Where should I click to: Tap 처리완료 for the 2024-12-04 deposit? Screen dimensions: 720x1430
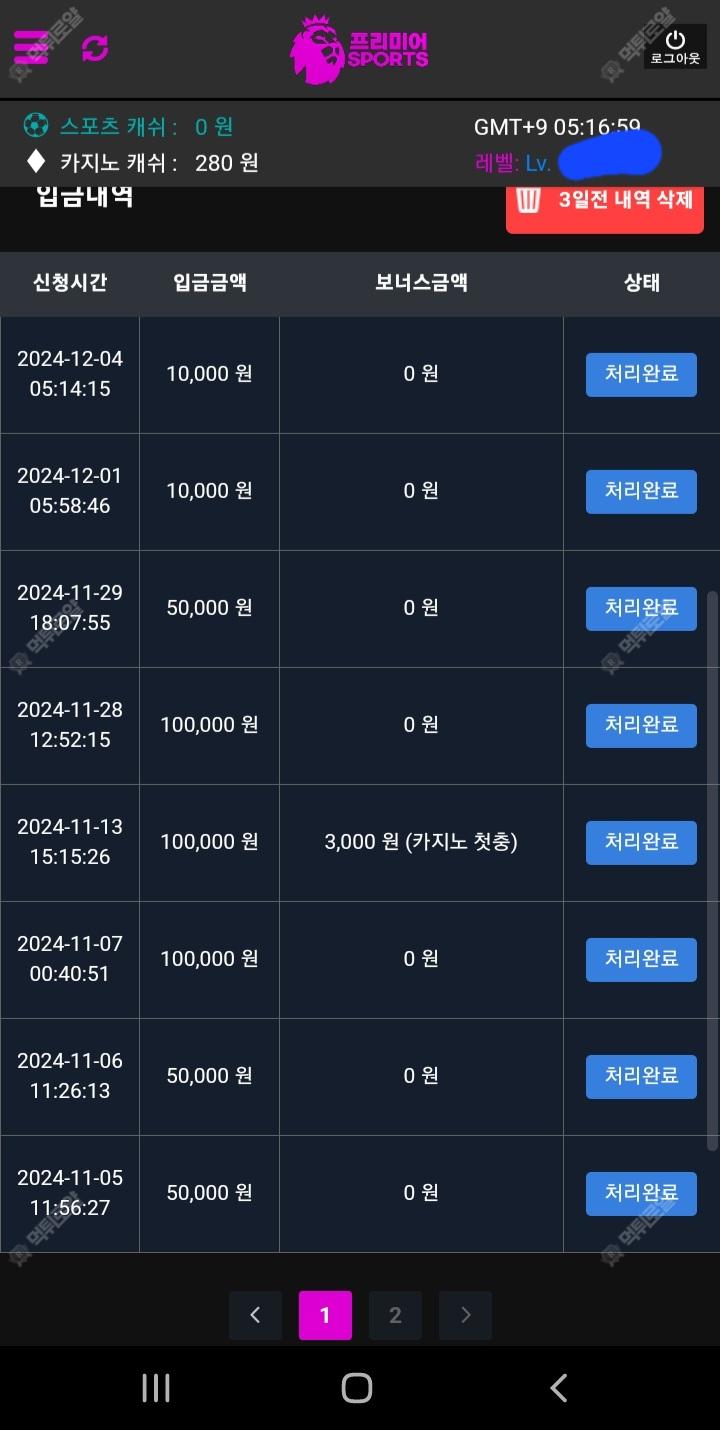[x=641, y=374]
